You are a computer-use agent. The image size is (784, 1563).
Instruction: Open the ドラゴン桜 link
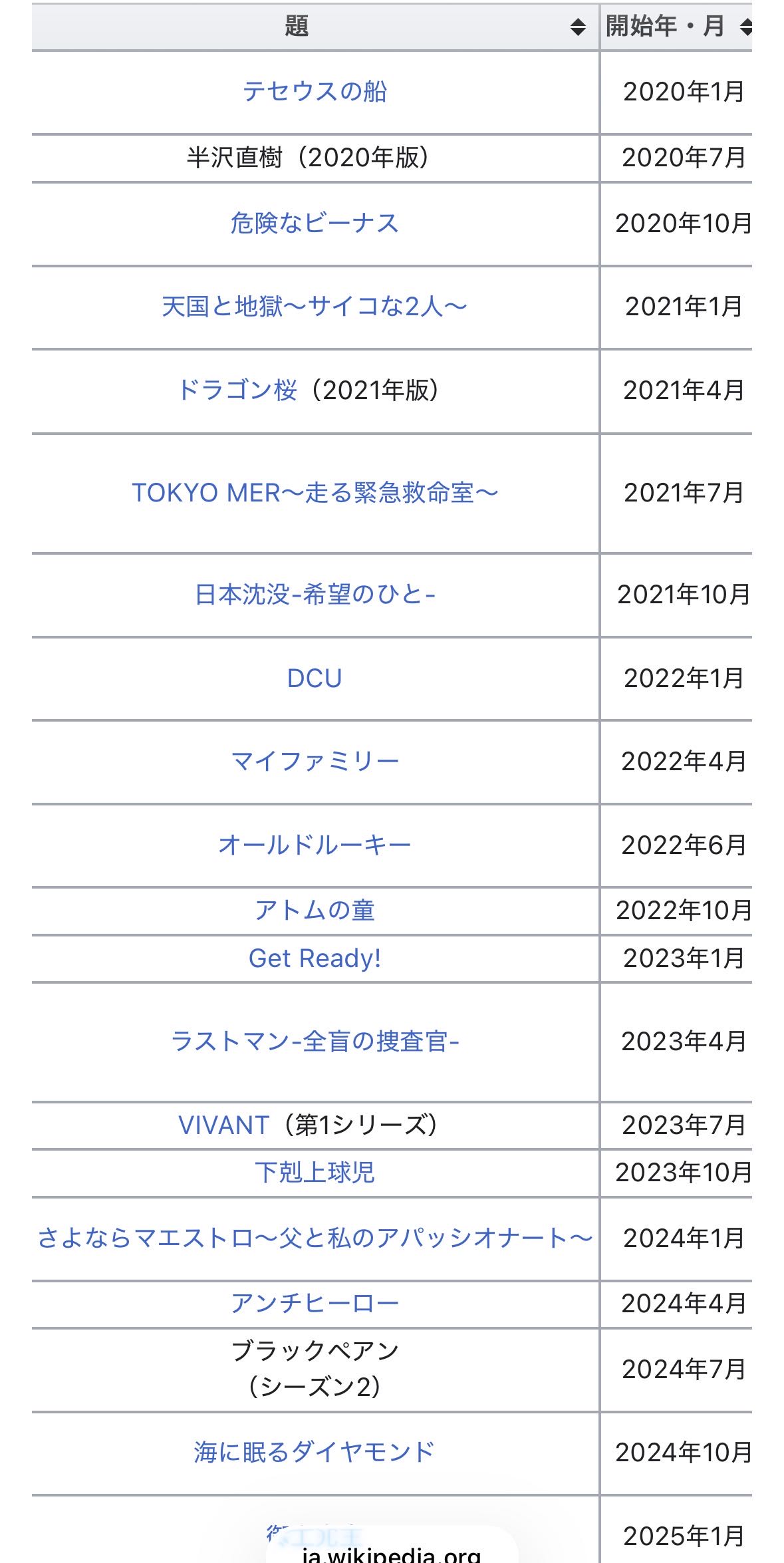tap(237, 390)
